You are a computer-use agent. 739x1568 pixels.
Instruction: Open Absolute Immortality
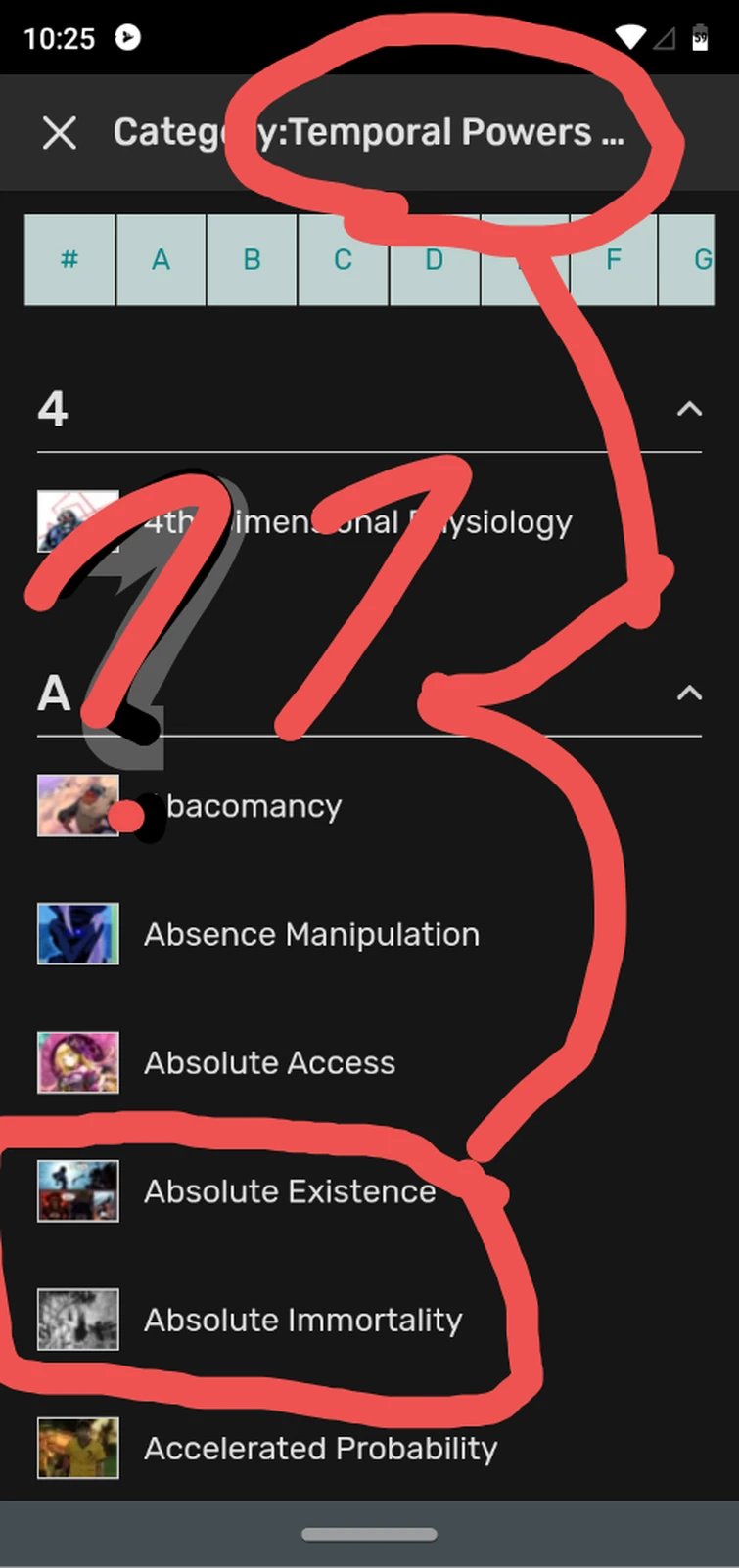pos(369,1320)
